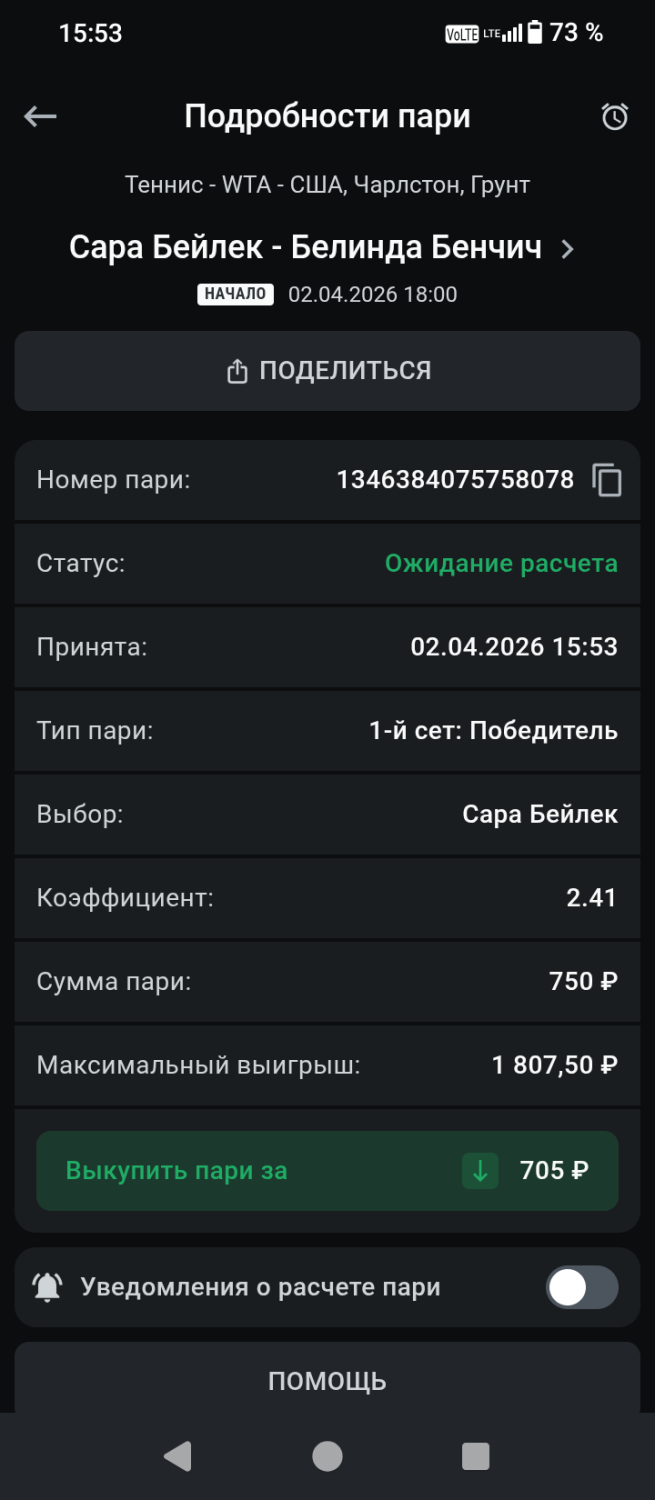Open recent apps from navigation bar
This screenshot has width=655, height=1500.
[x=475, y=1457]
